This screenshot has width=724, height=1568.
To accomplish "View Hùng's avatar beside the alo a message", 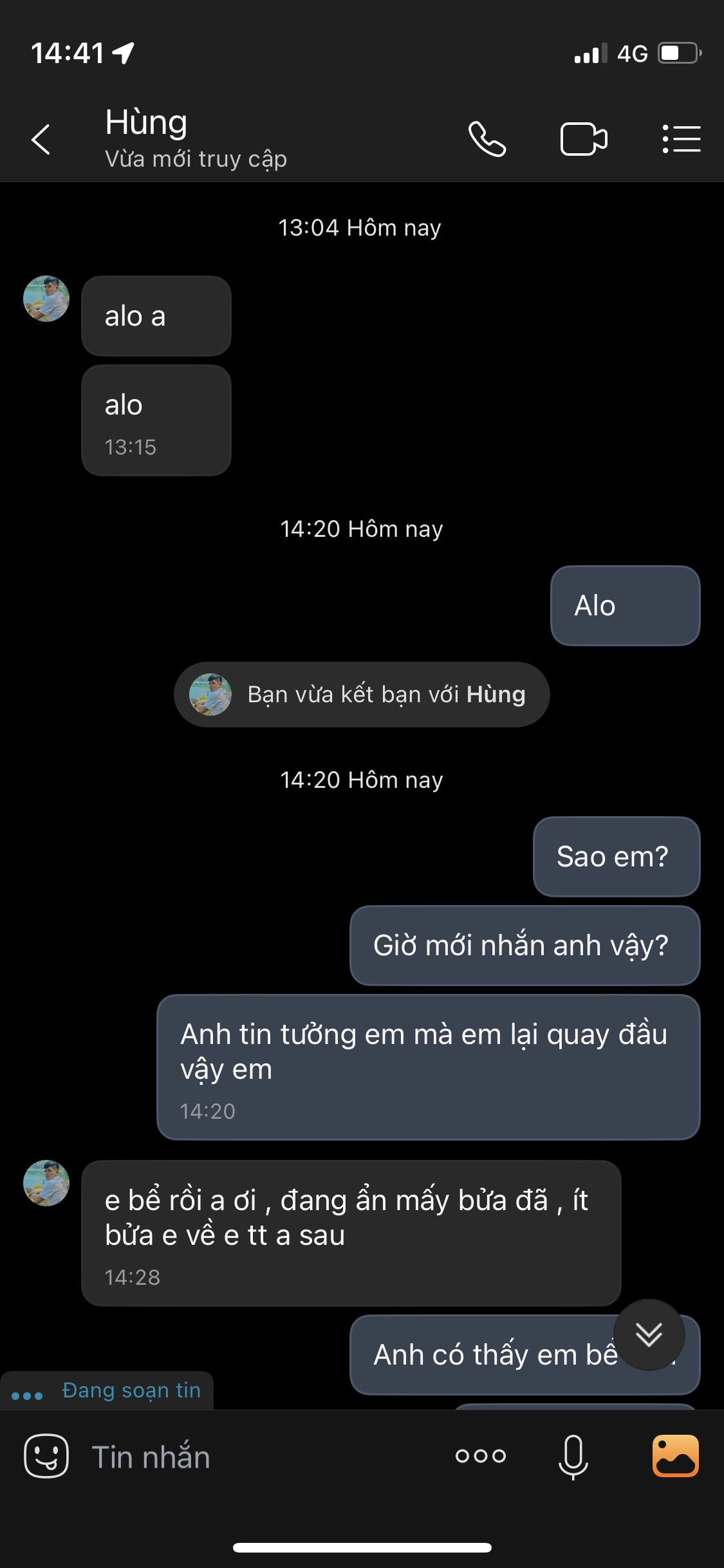I will click(46, 299).
